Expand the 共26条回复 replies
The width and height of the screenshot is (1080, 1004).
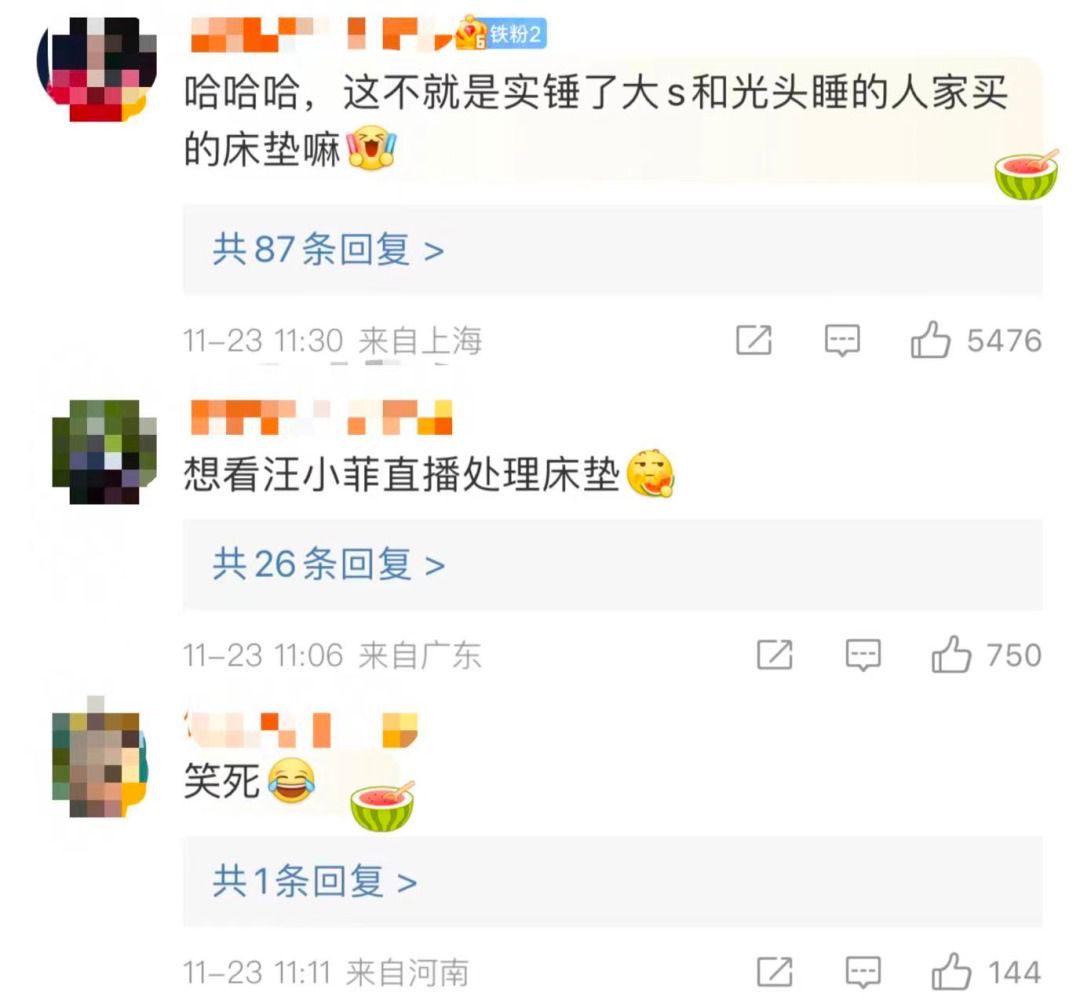[328, 566]
